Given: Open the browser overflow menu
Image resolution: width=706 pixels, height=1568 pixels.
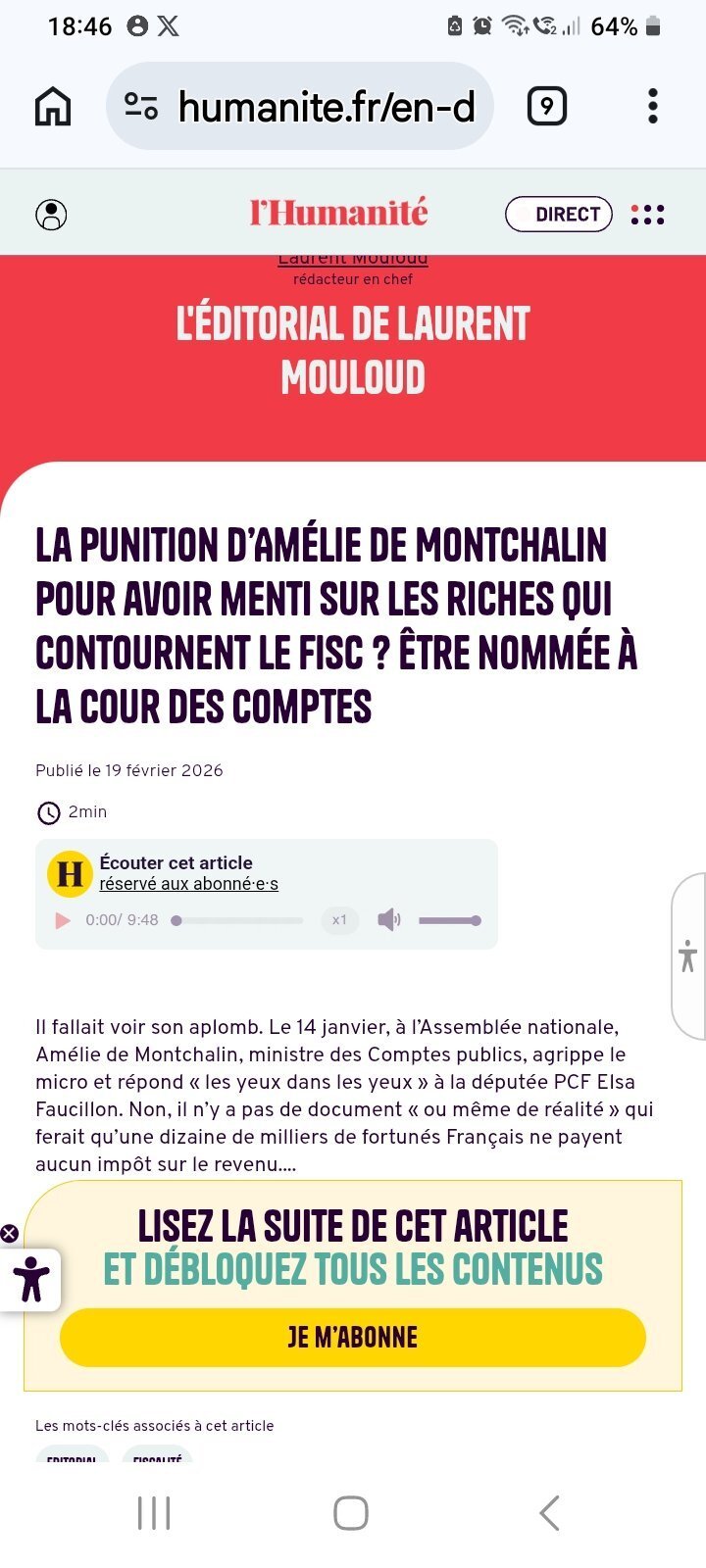Looking at the screenshot, I should (x=653, y=106).
